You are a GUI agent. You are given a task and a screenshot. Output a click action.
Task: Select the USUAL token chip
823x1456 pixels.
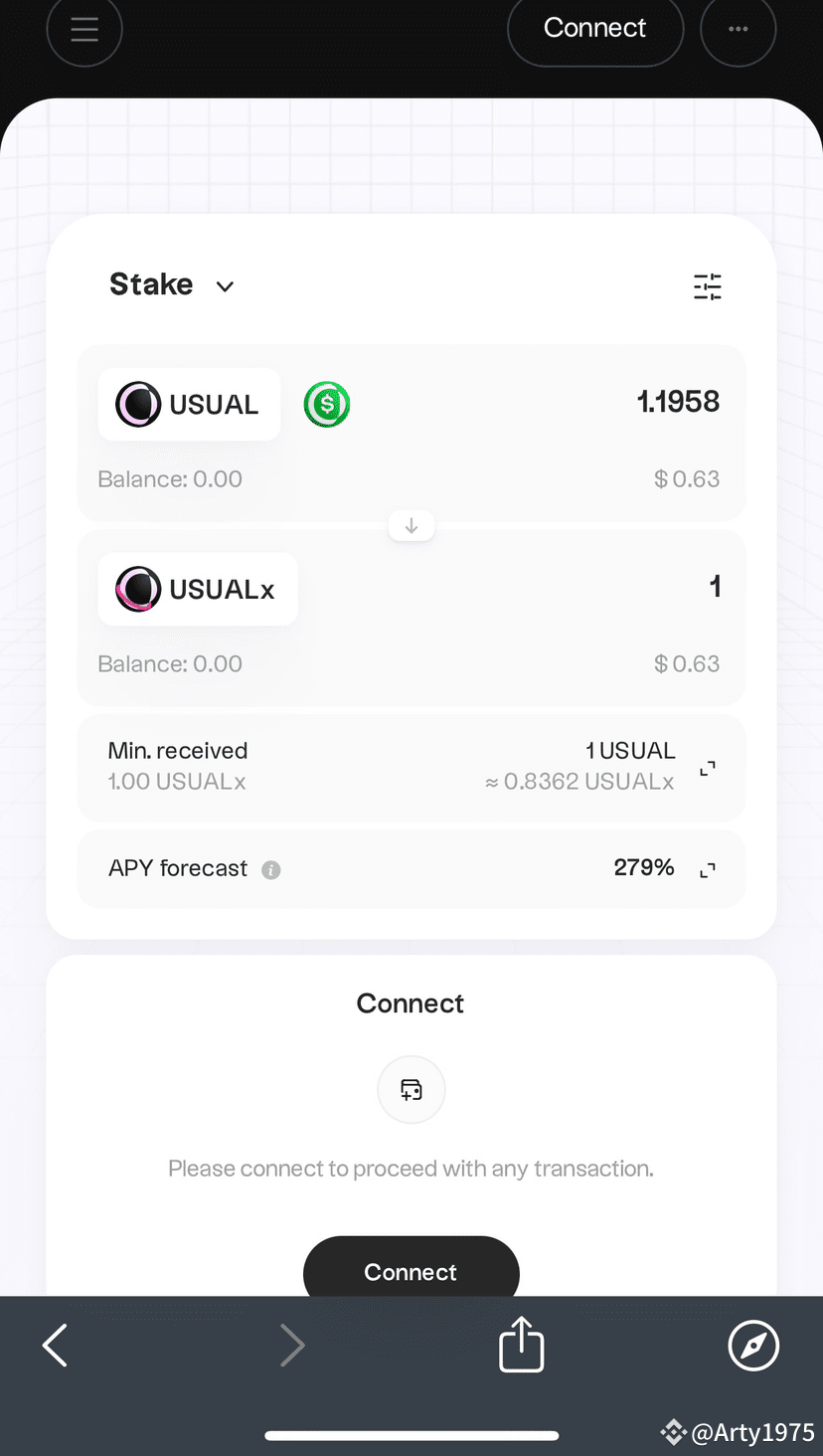[189, 405]
